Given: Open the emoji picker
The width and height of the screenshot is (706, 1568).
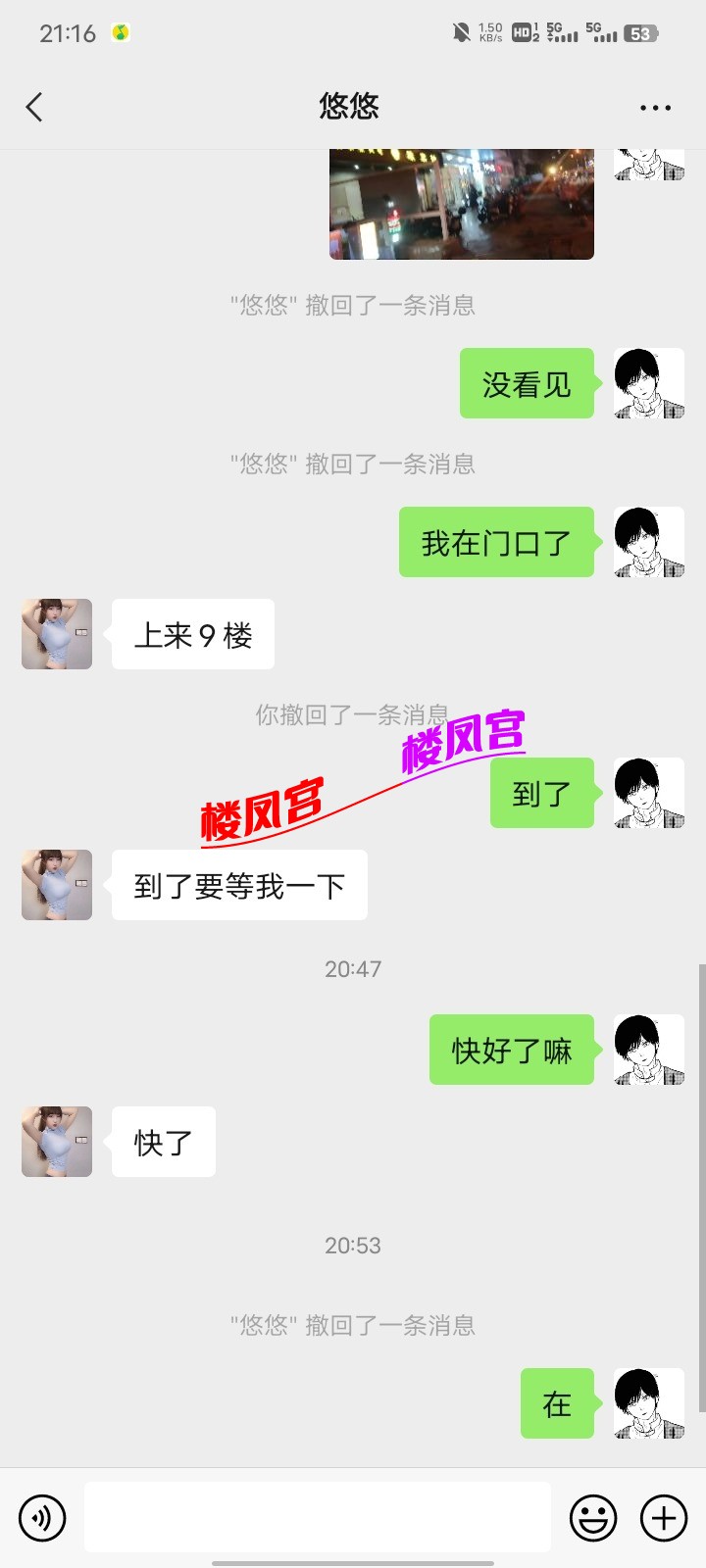Looking at the screenshot, I should tap(593, 1517).
